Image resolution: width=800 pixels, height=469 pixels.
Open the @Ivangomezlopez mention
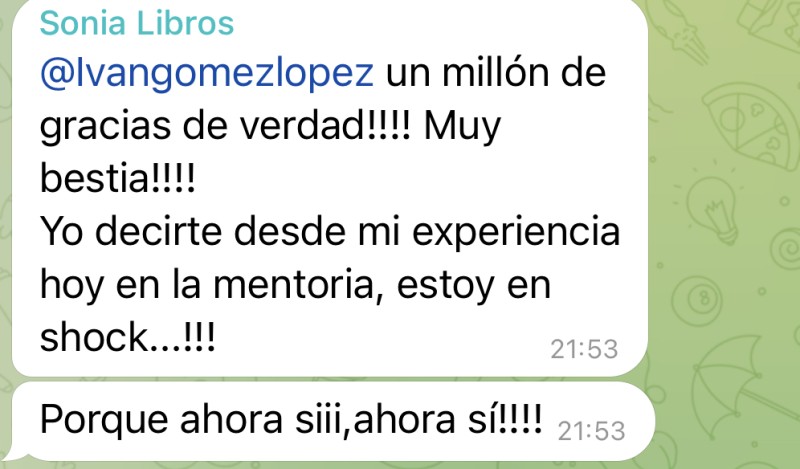click(208, 74)
